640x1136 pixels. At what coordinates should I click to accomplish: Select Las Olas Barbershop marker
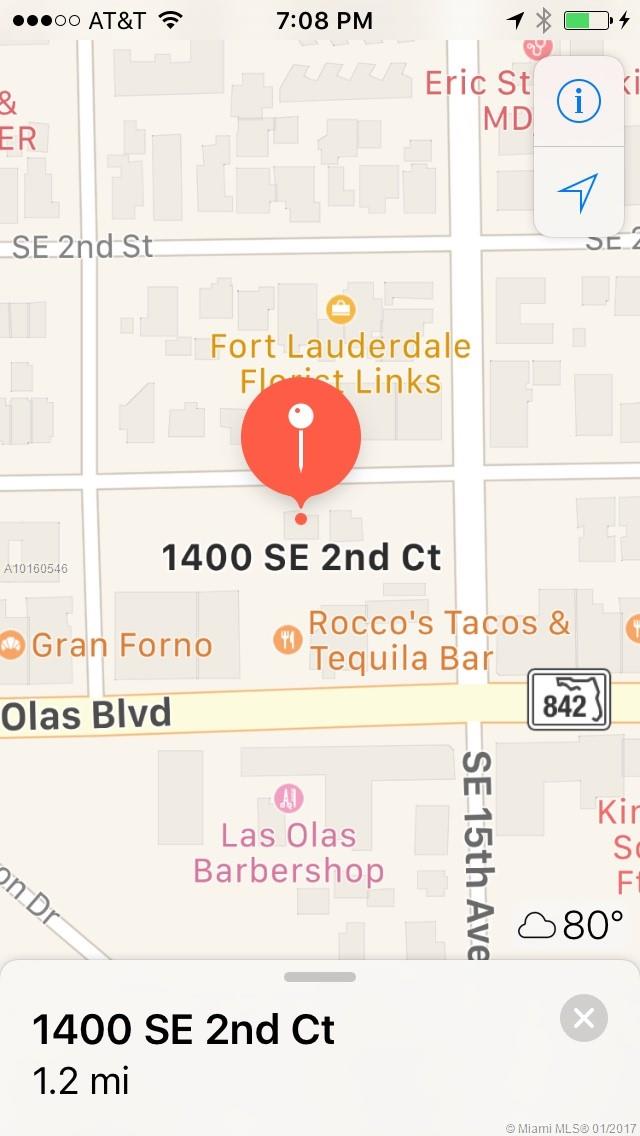click(x=288, y=797)
